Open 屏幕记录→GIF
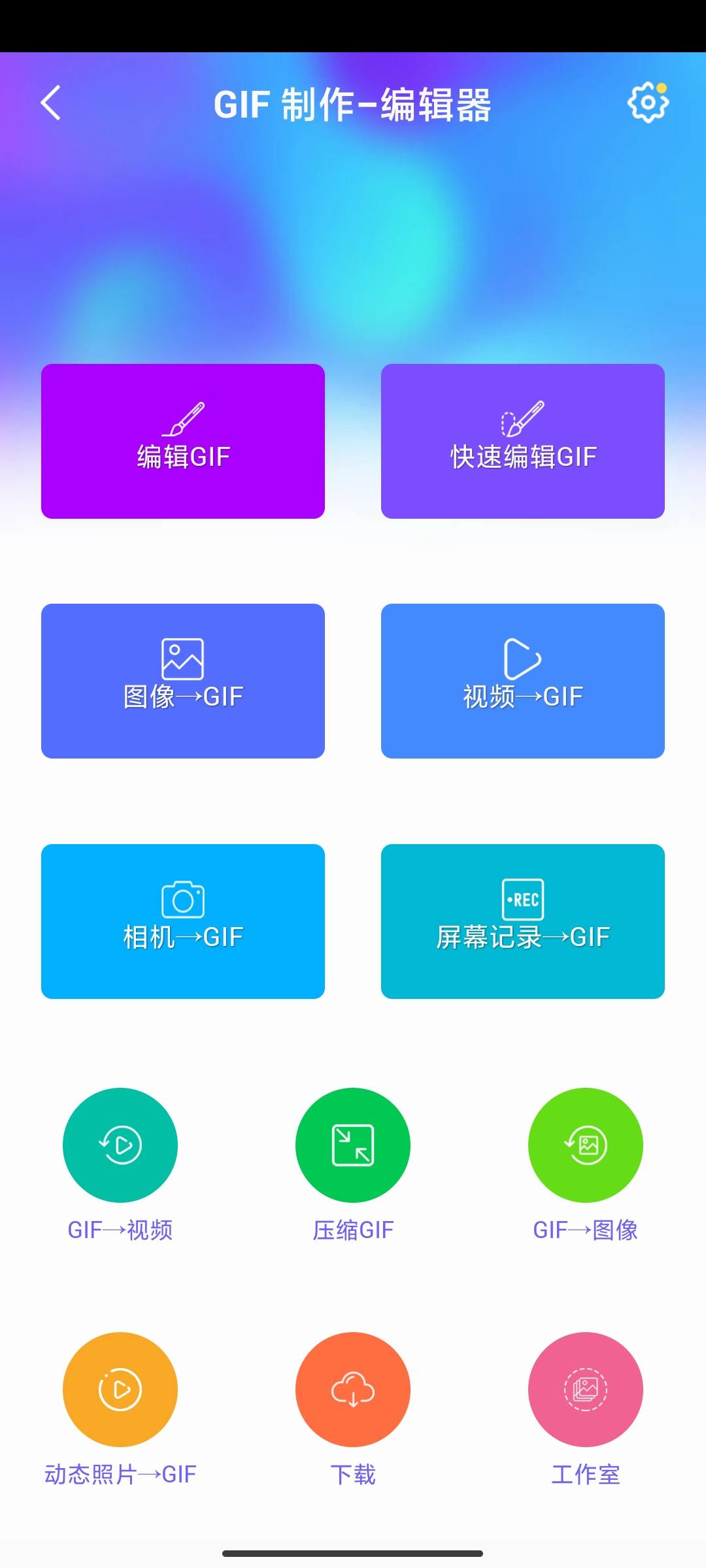 523,921
